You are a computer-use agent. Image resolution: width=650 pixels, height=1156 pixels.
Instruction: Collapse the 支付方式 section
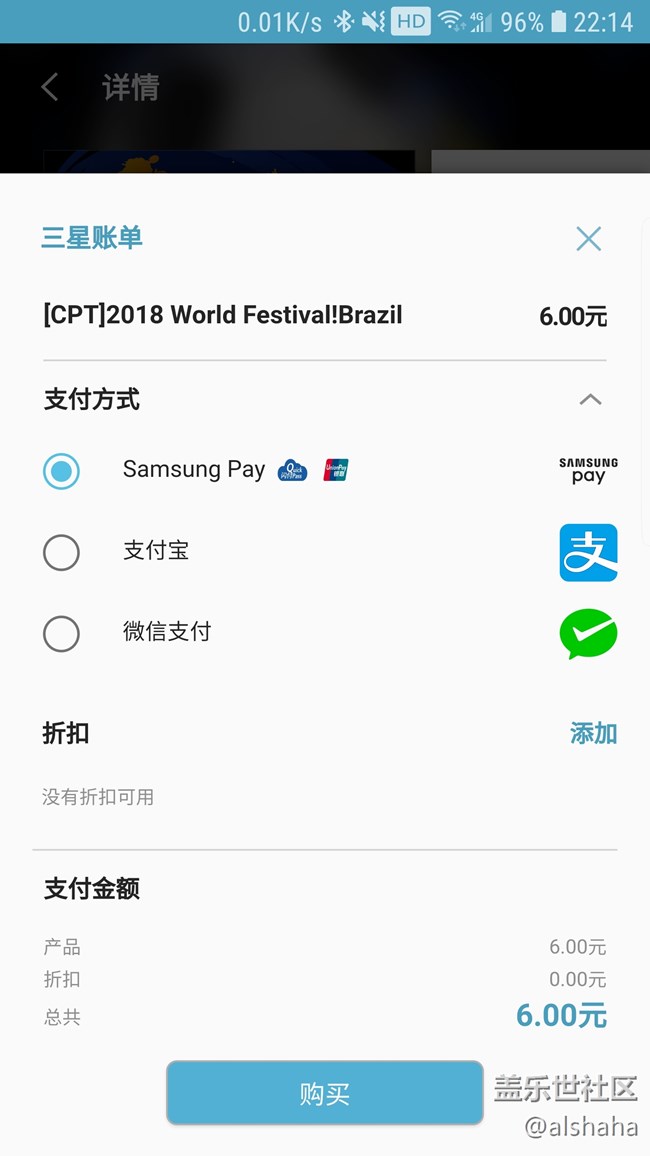pyautogui.click(x=590, y=400)
